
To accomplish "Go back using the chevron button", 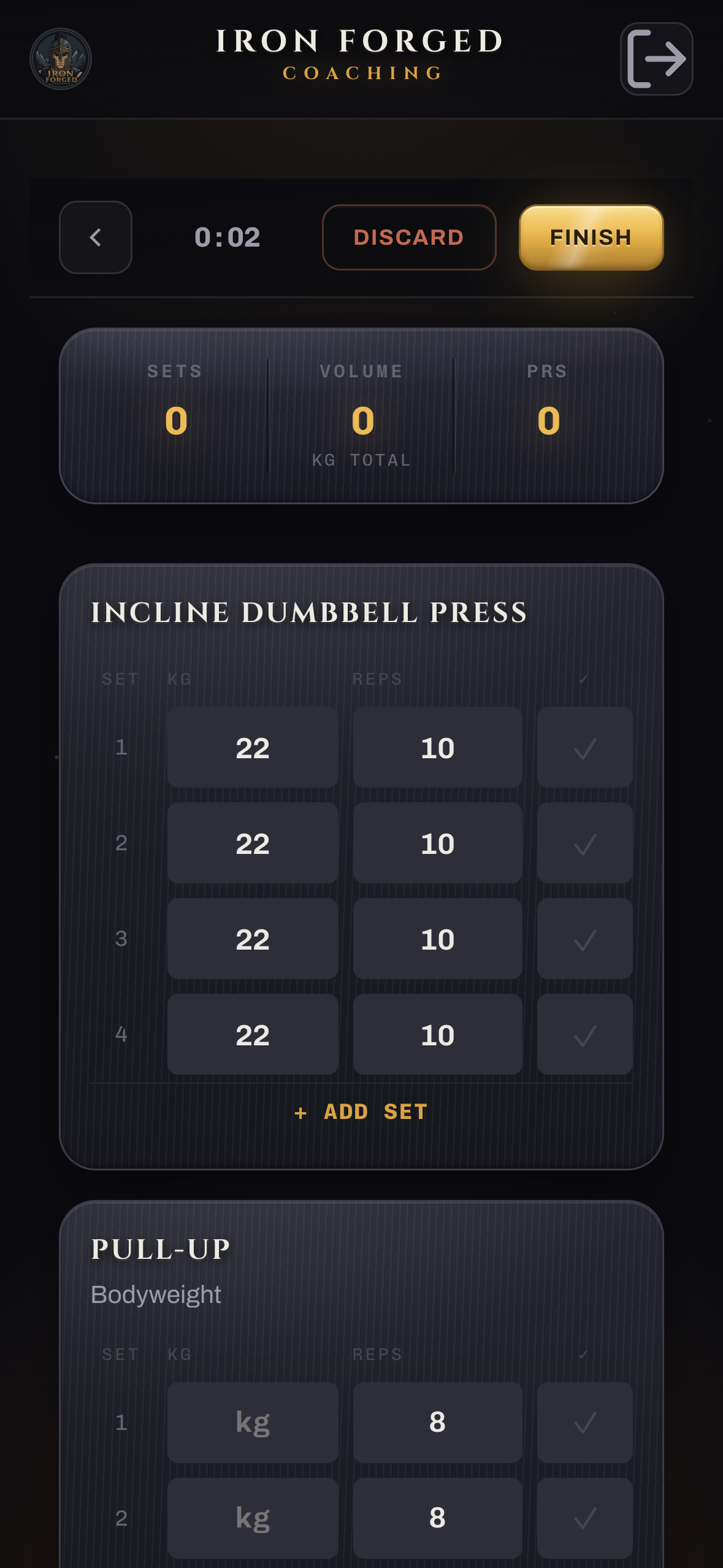I will [x=96, y=237].
